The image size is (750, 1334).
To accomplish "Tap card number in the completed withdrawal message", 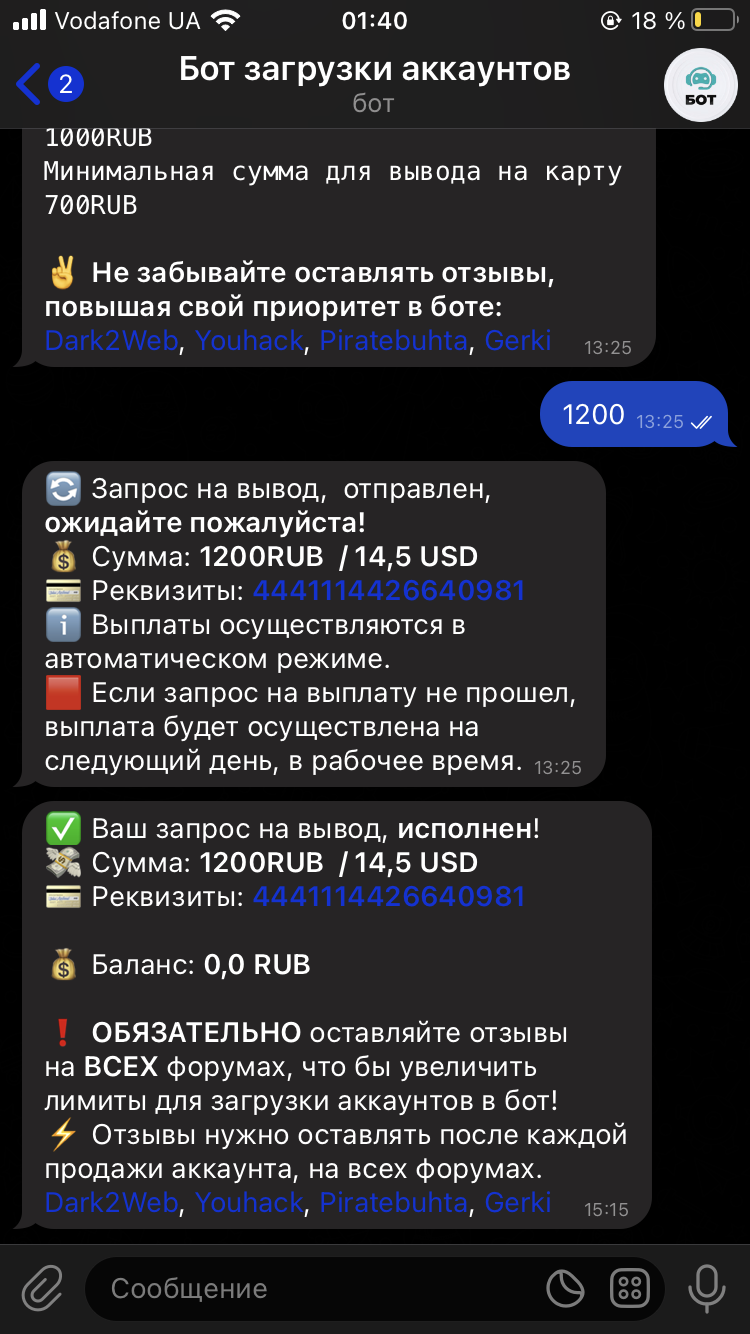I will pos(389,896).
